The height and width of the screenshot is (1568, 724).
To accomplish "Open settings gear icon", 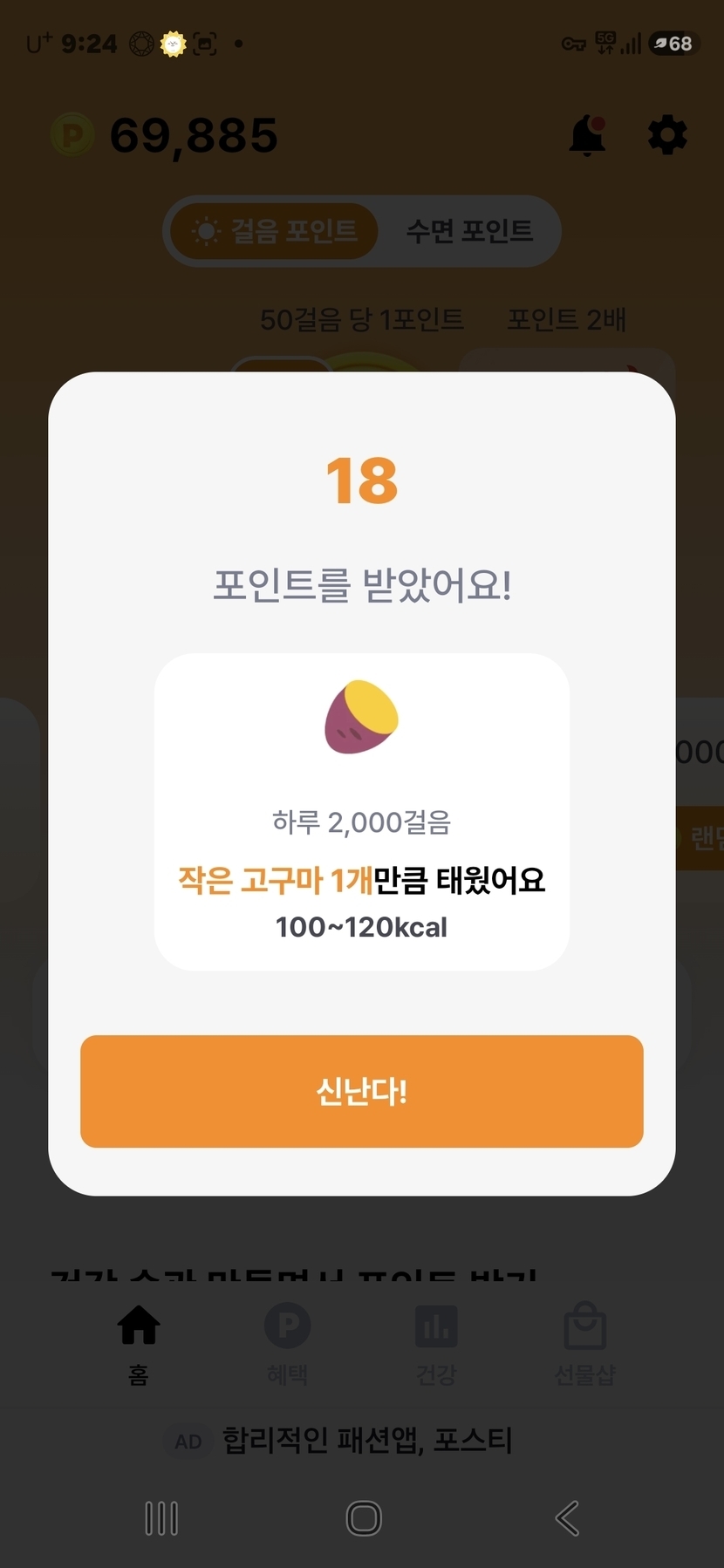I will coord(667,136).
